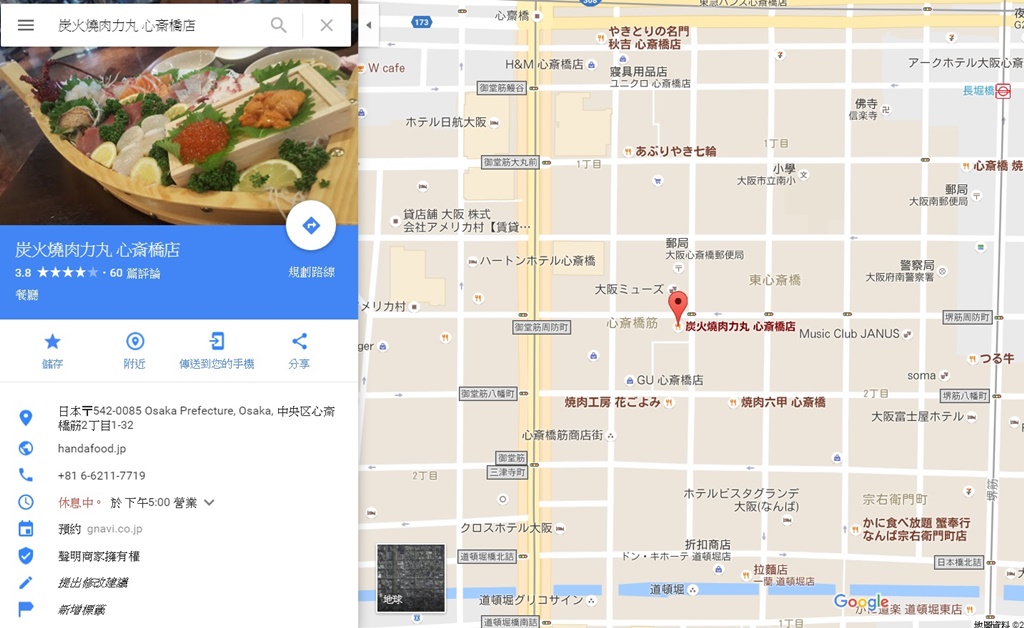Get directions with 規劃路線 button

coord(310,227)
